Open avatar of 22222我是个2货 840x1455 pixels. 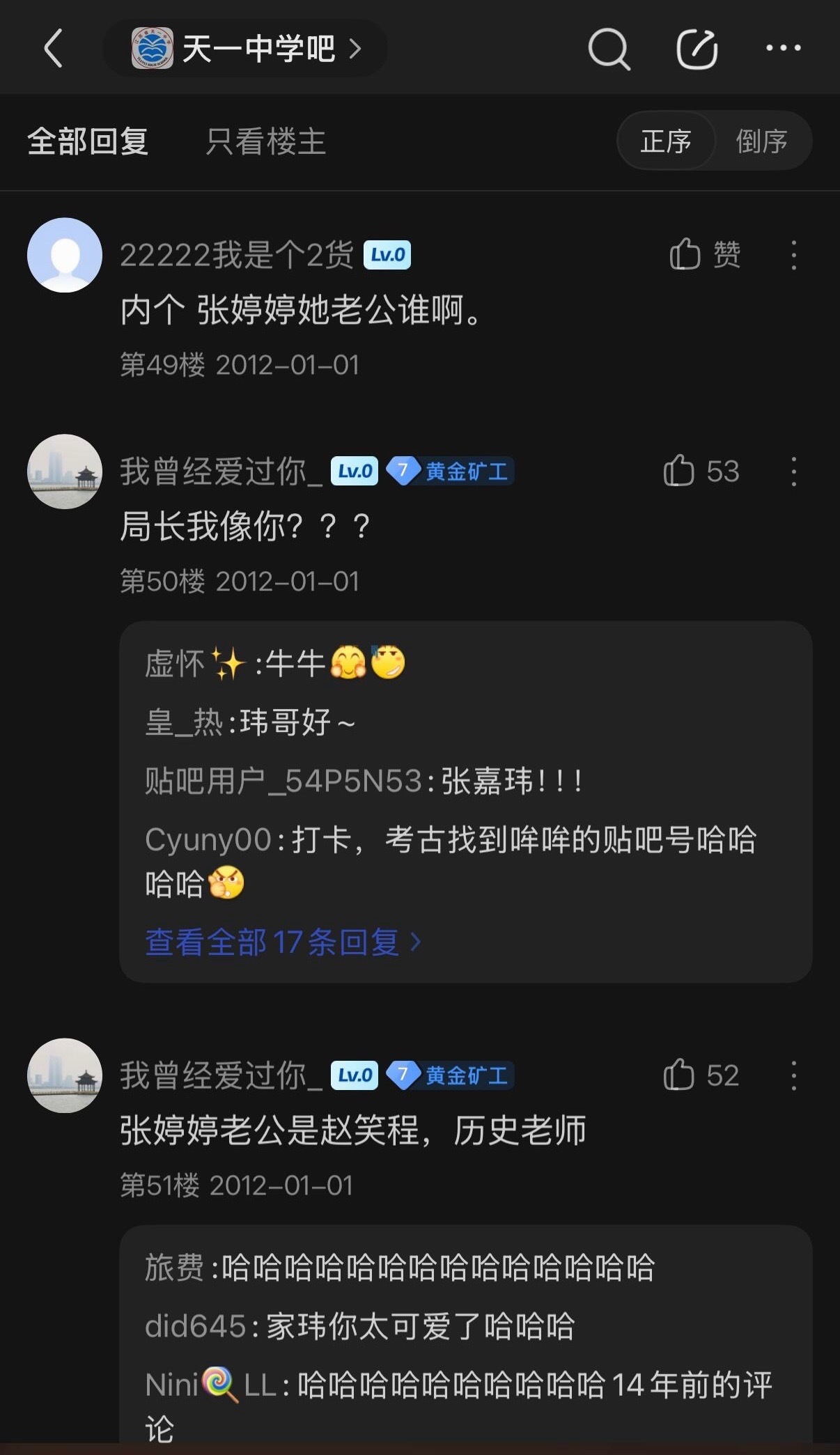[64, 256]
